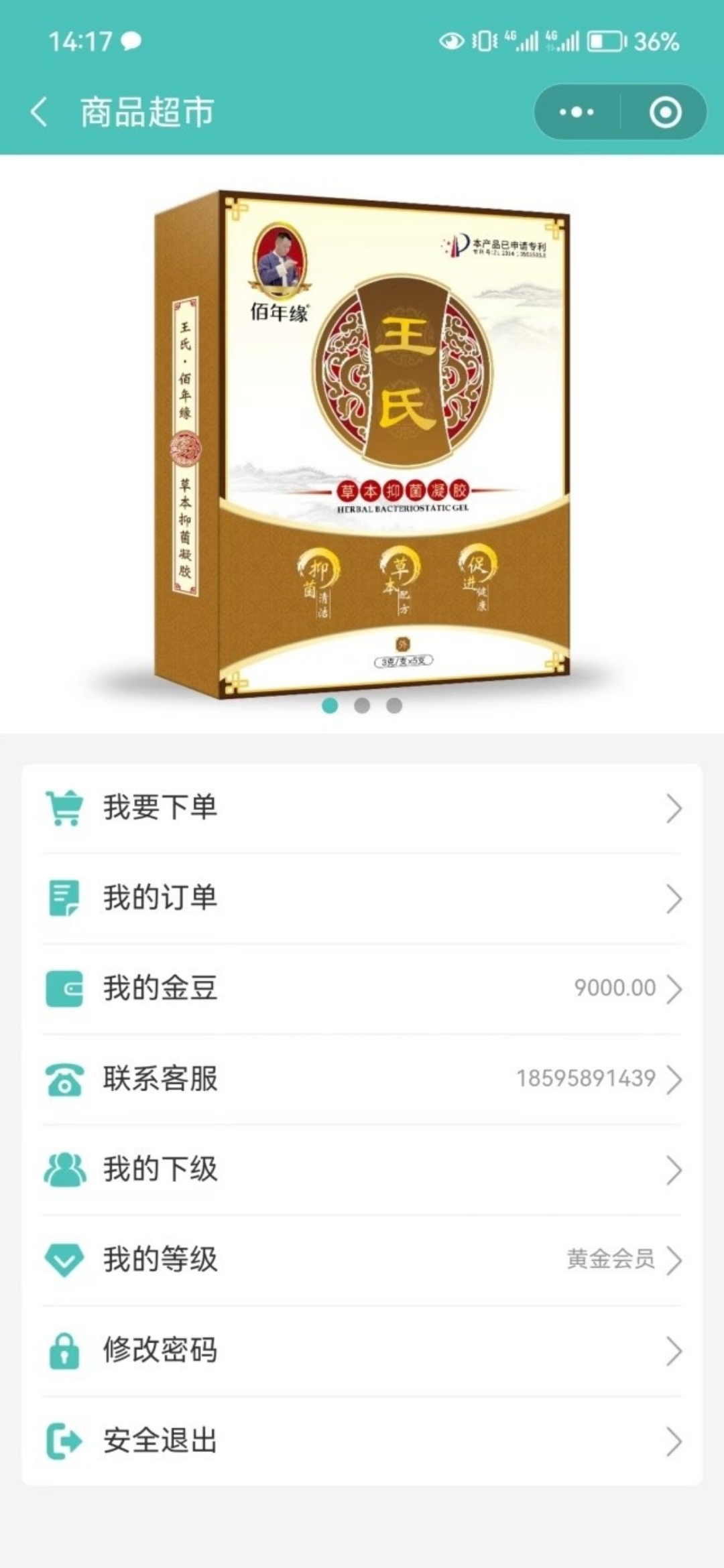This screenshot has width=724, height=1568.
Task: Open 修改密码 to change password
Action: (362, 1350)
